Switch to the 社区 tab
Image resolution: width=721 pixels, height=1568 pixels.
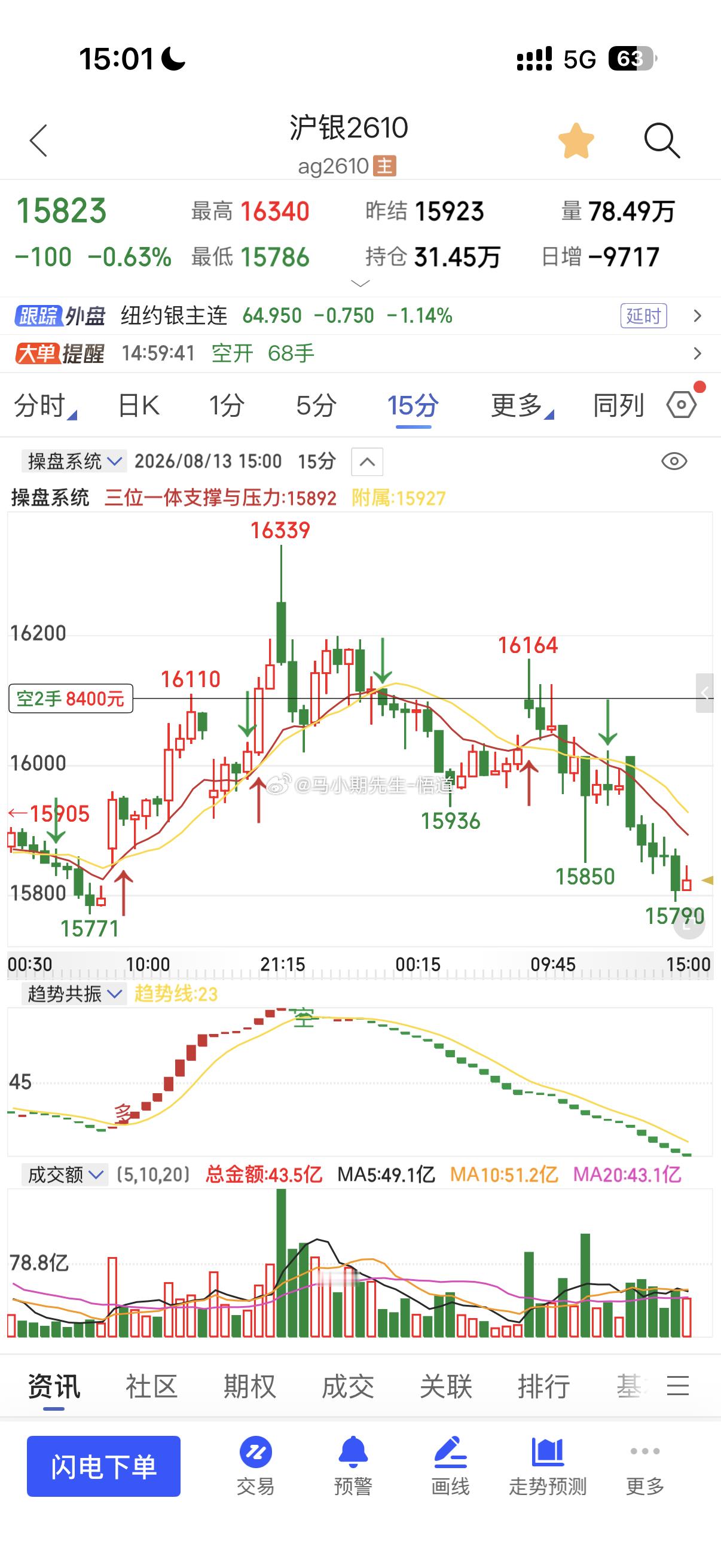click(151, 1387)
